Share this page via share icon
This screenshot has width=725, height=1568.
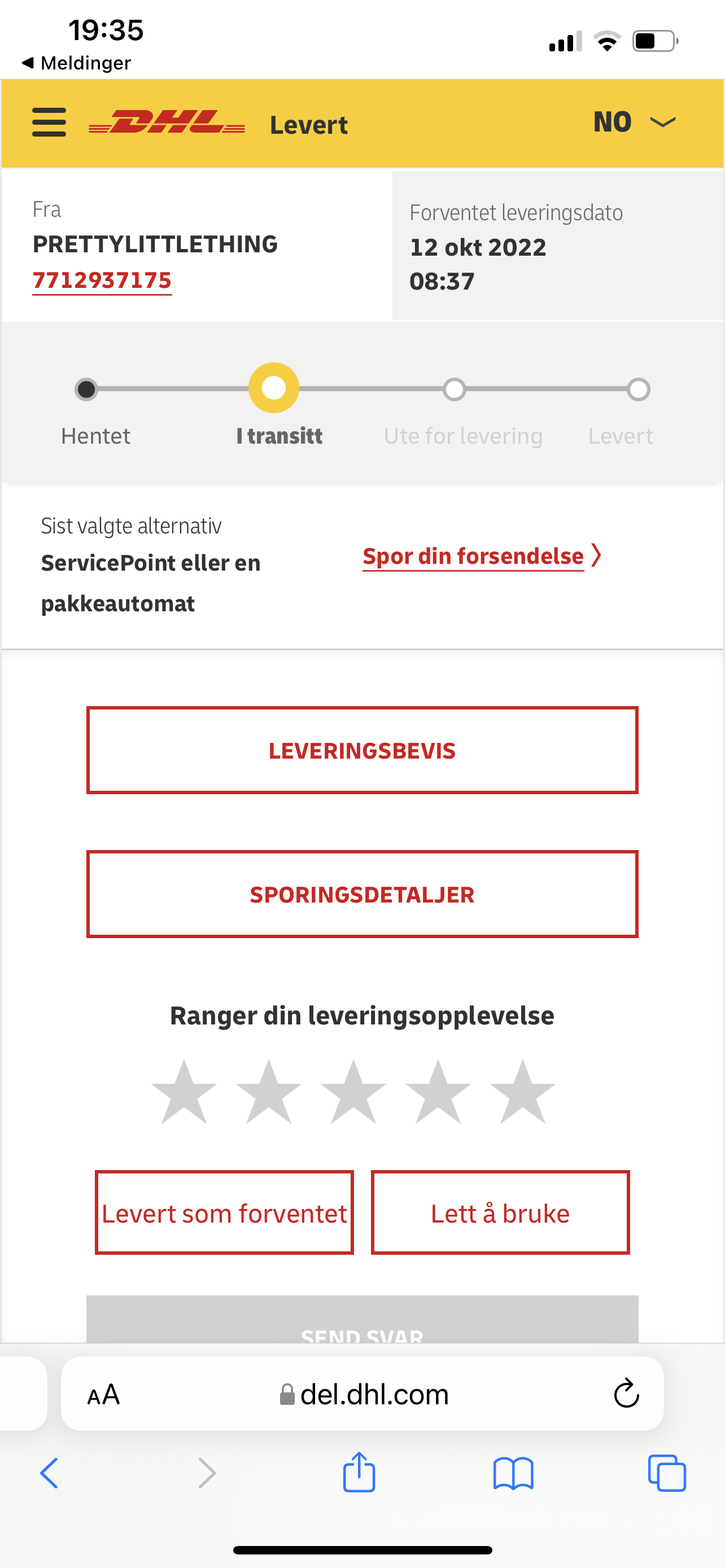359,1472
